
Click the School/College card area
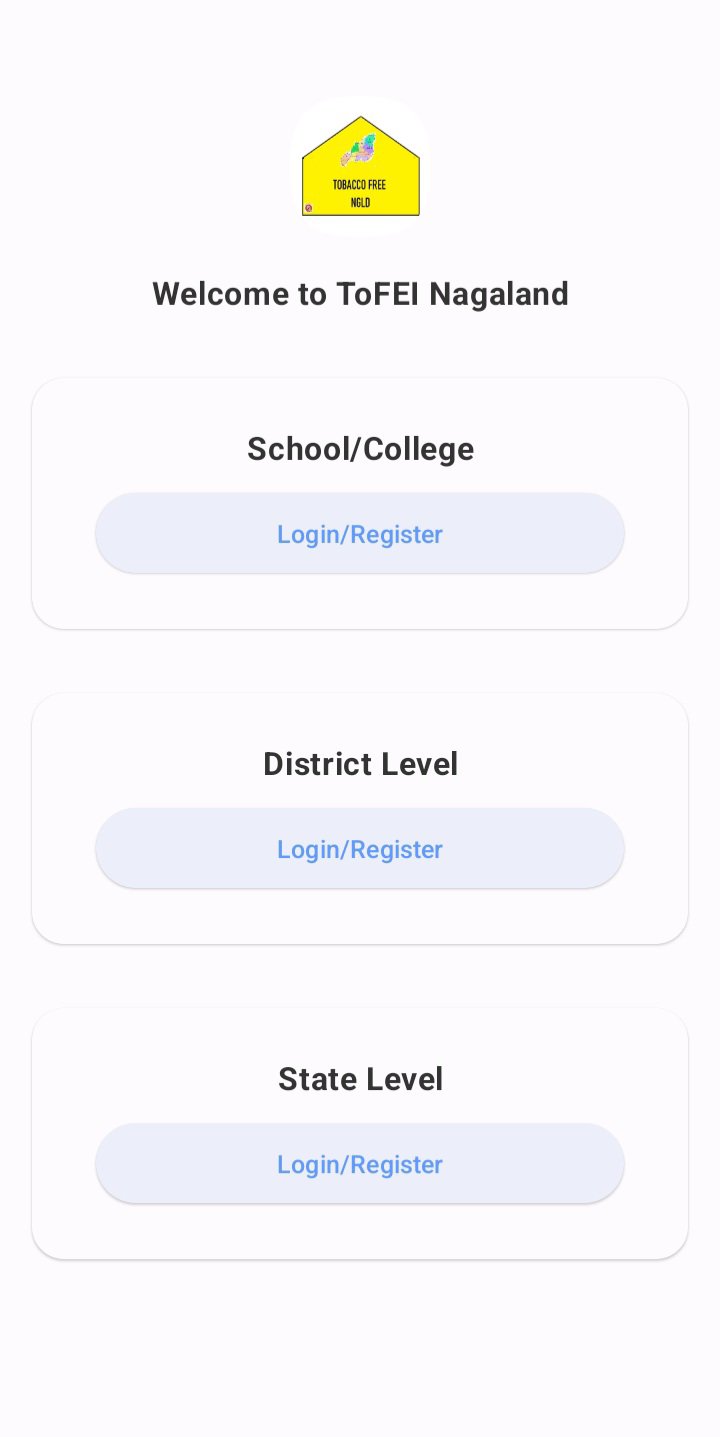[x=360, y=503]
